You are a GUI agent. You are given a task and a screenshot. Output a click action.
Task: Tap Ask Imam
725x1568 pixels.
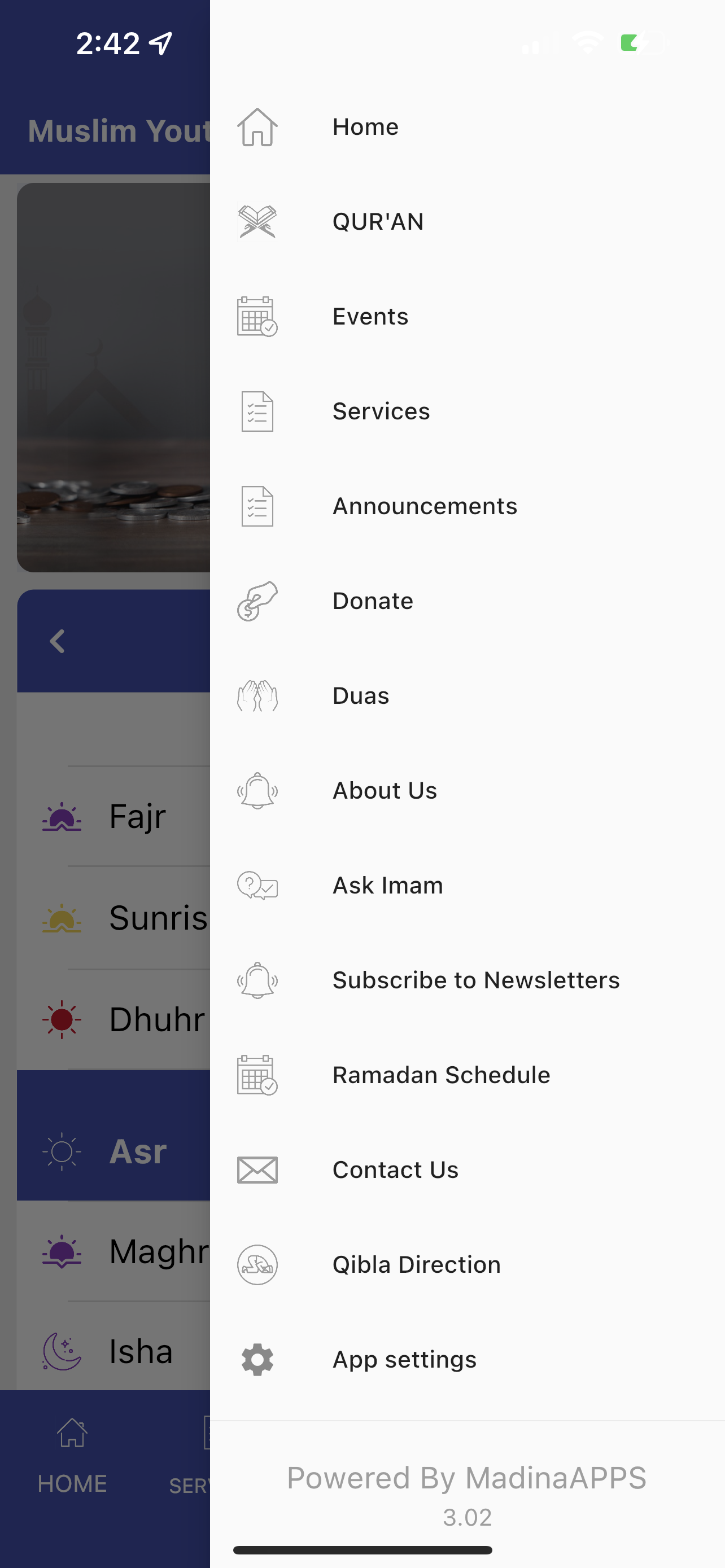tap(467, 886)
